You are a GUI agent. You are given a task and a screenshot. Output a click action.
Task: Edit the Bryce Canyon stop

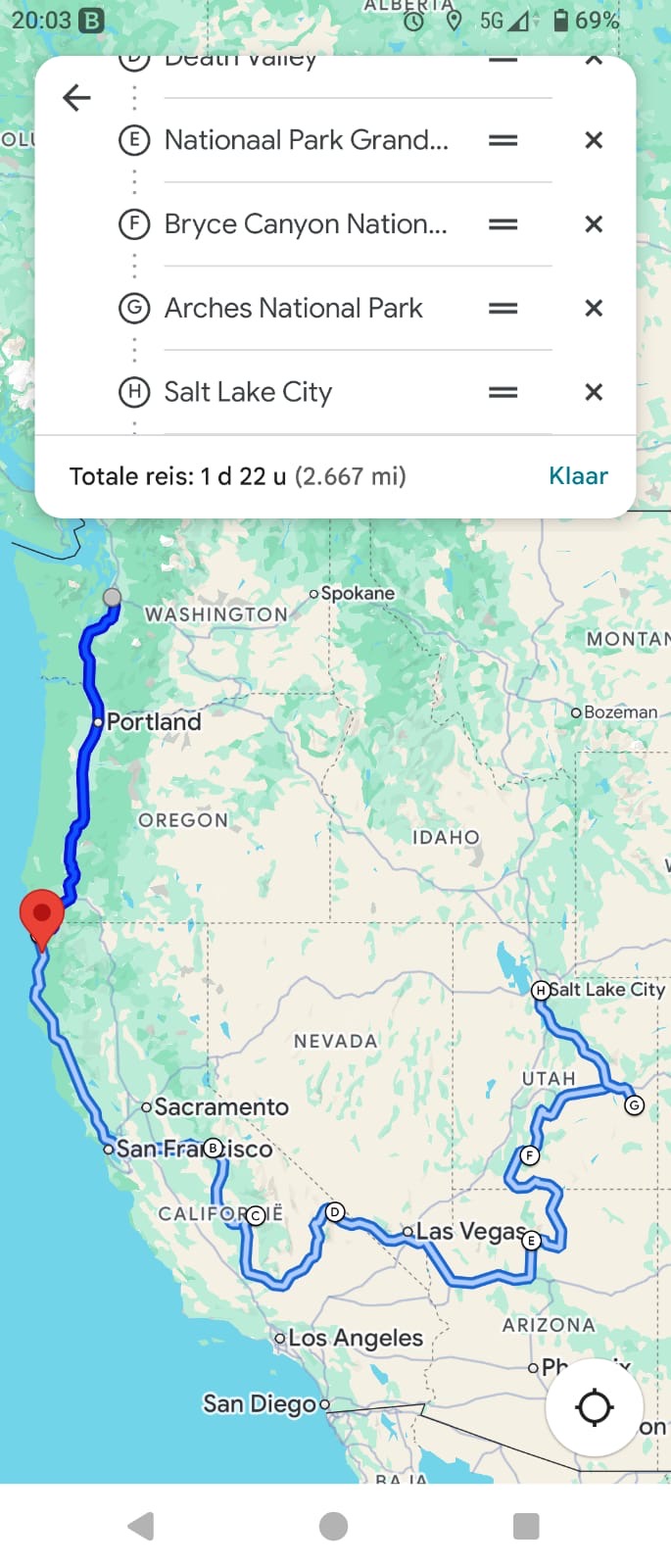[306, 224]
